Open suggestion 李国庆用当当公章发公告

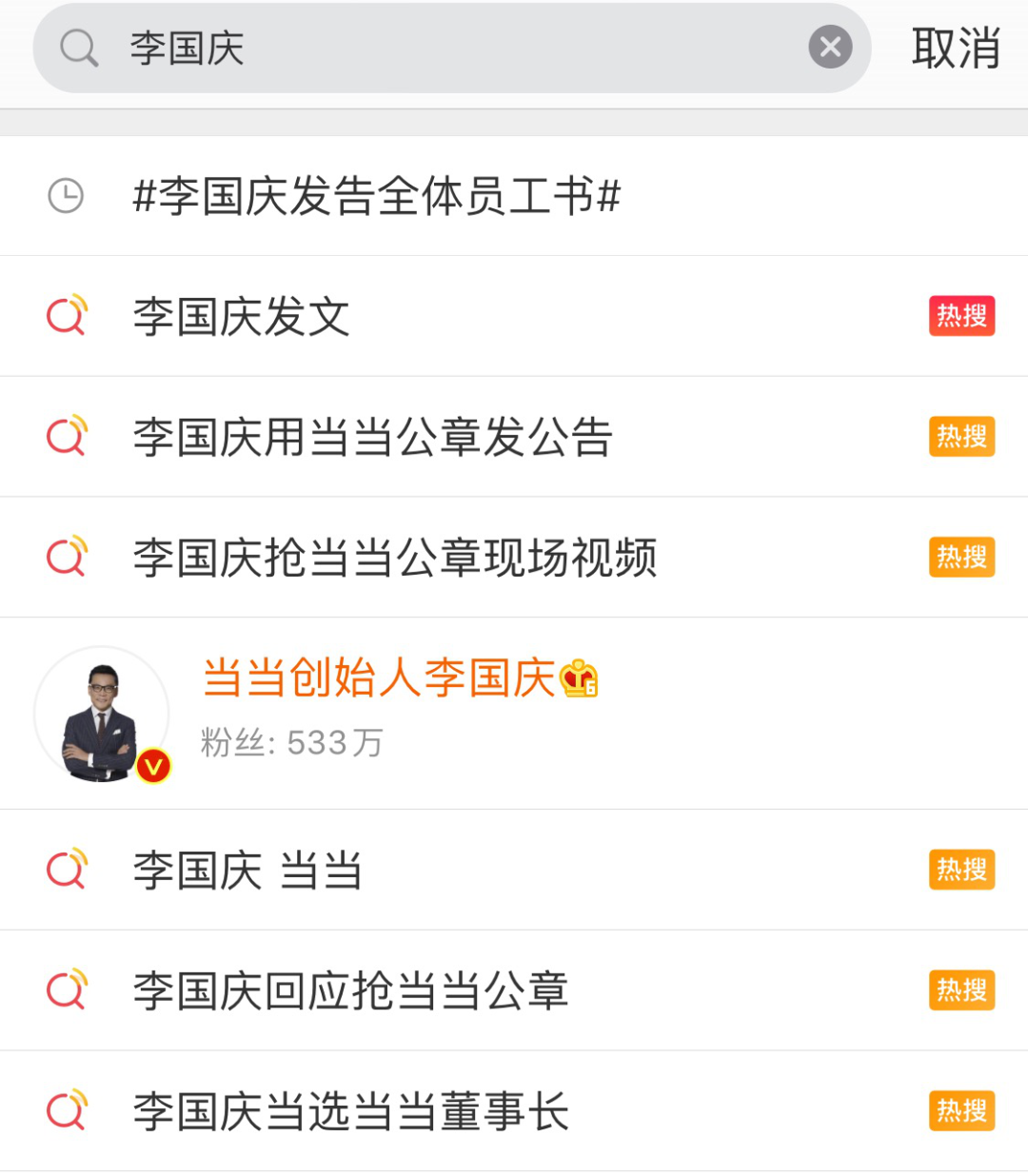click(373, 438)
